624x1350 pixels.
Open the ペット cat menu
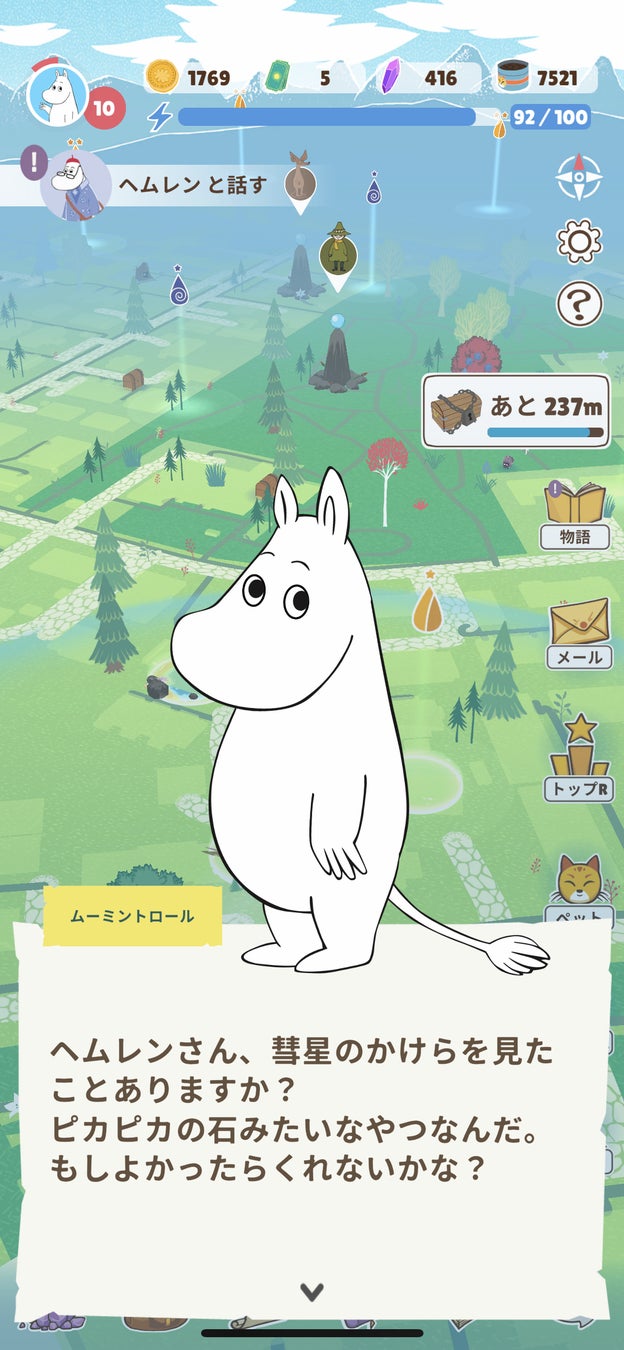(x=579, y=890)
